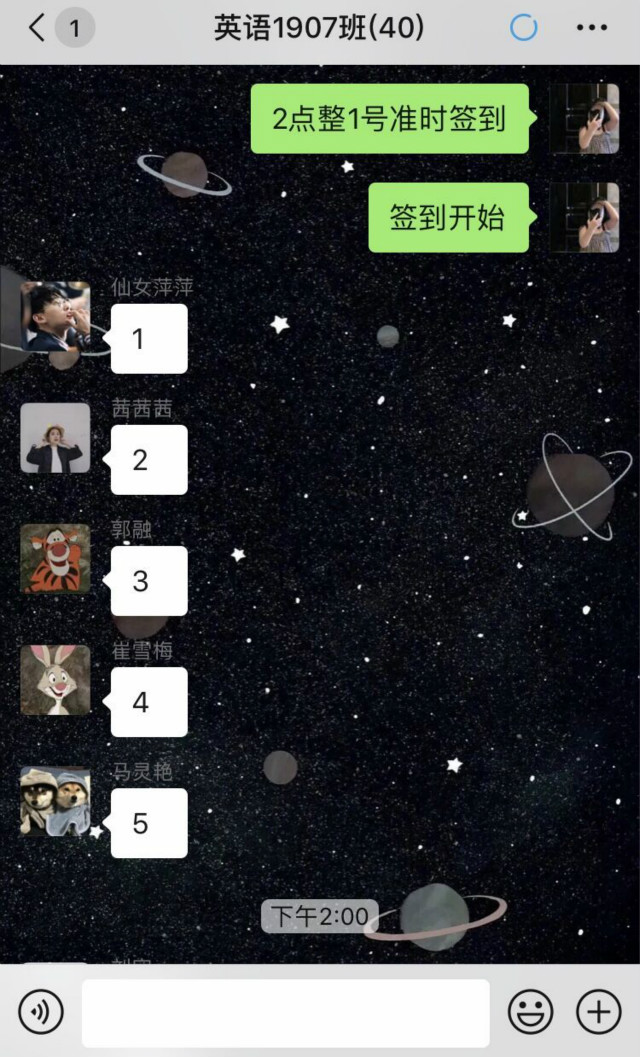The height and width of the screenshot is (1057, 640).
Task: Open the group chat overflow menu
Action: pos(591,28)
